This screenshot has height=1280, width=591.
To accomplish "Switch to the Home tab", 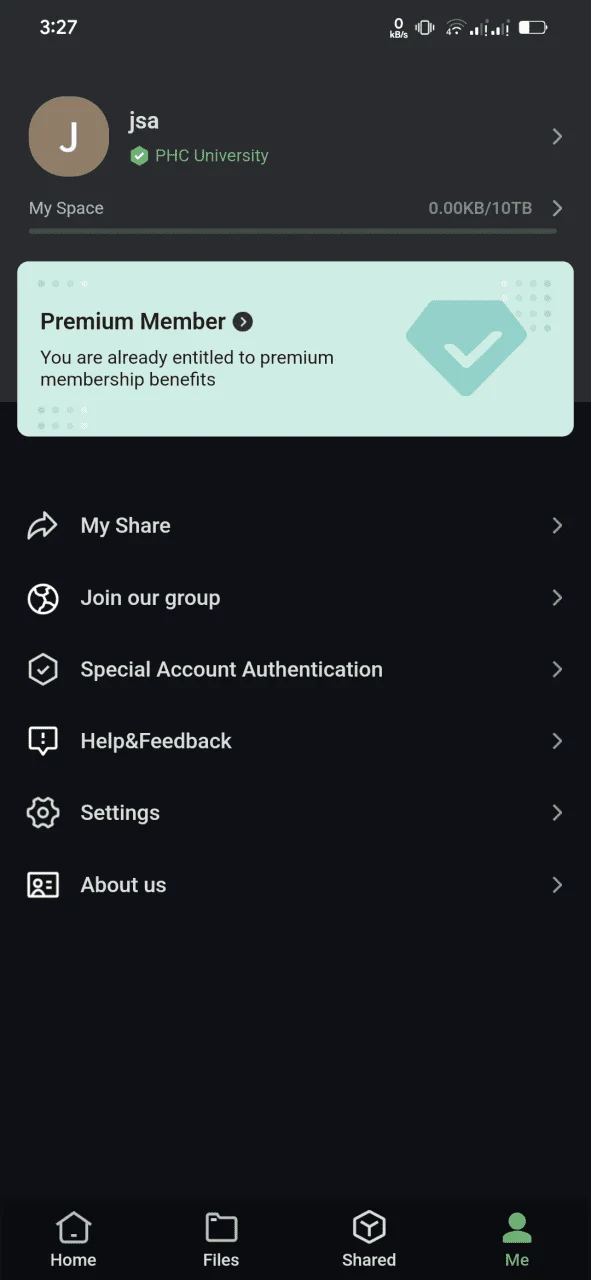I will click(x=73, y=1239).
